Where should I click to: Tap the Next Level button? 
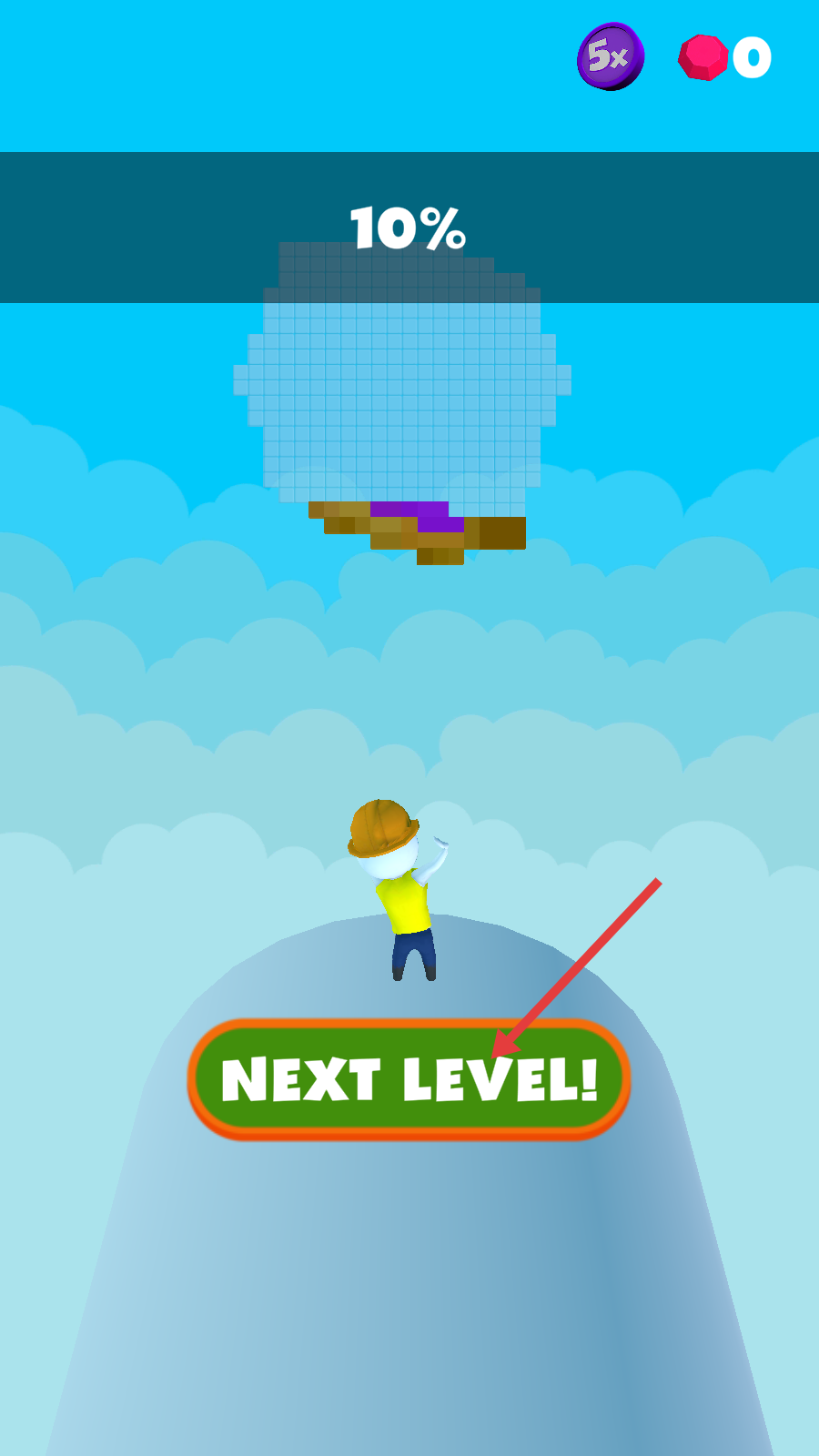tap(409, 1079)
